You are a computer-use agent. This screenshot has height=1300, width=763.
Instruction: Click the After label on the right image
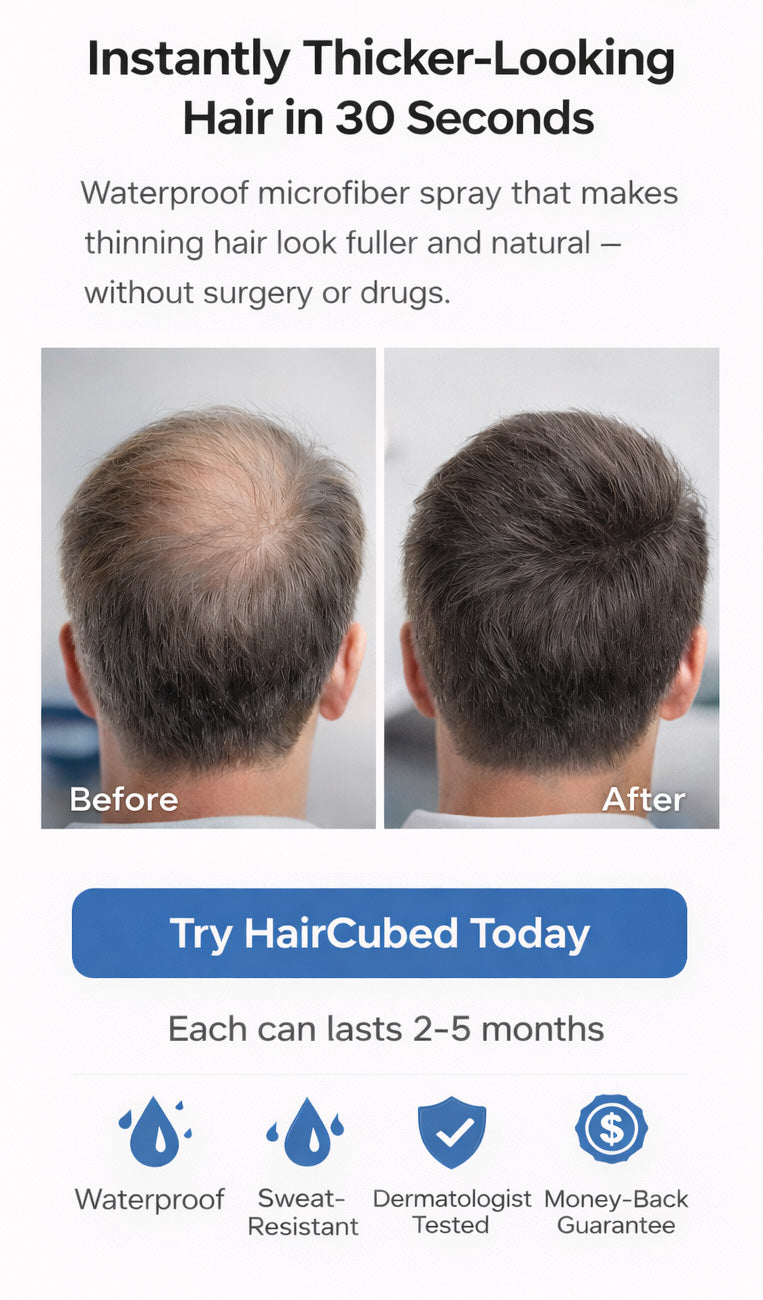click(x=645, y=799)
